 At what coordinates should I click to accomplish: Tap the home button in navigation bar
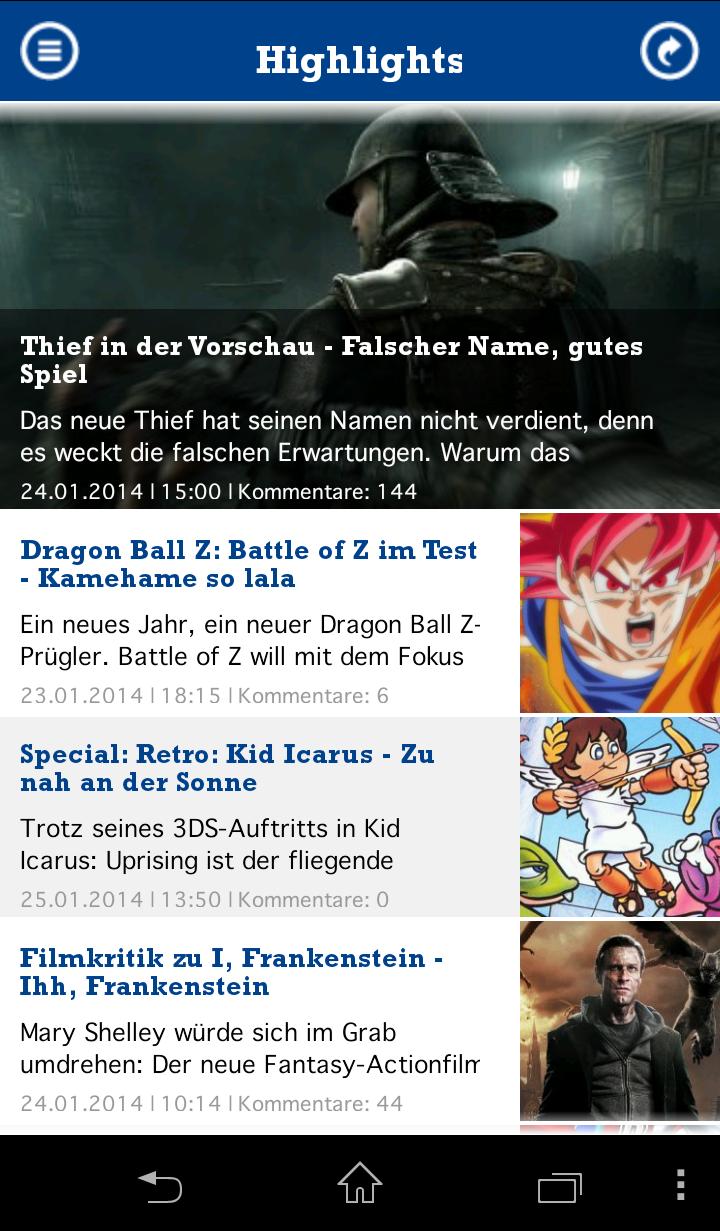pos(360,1187)
